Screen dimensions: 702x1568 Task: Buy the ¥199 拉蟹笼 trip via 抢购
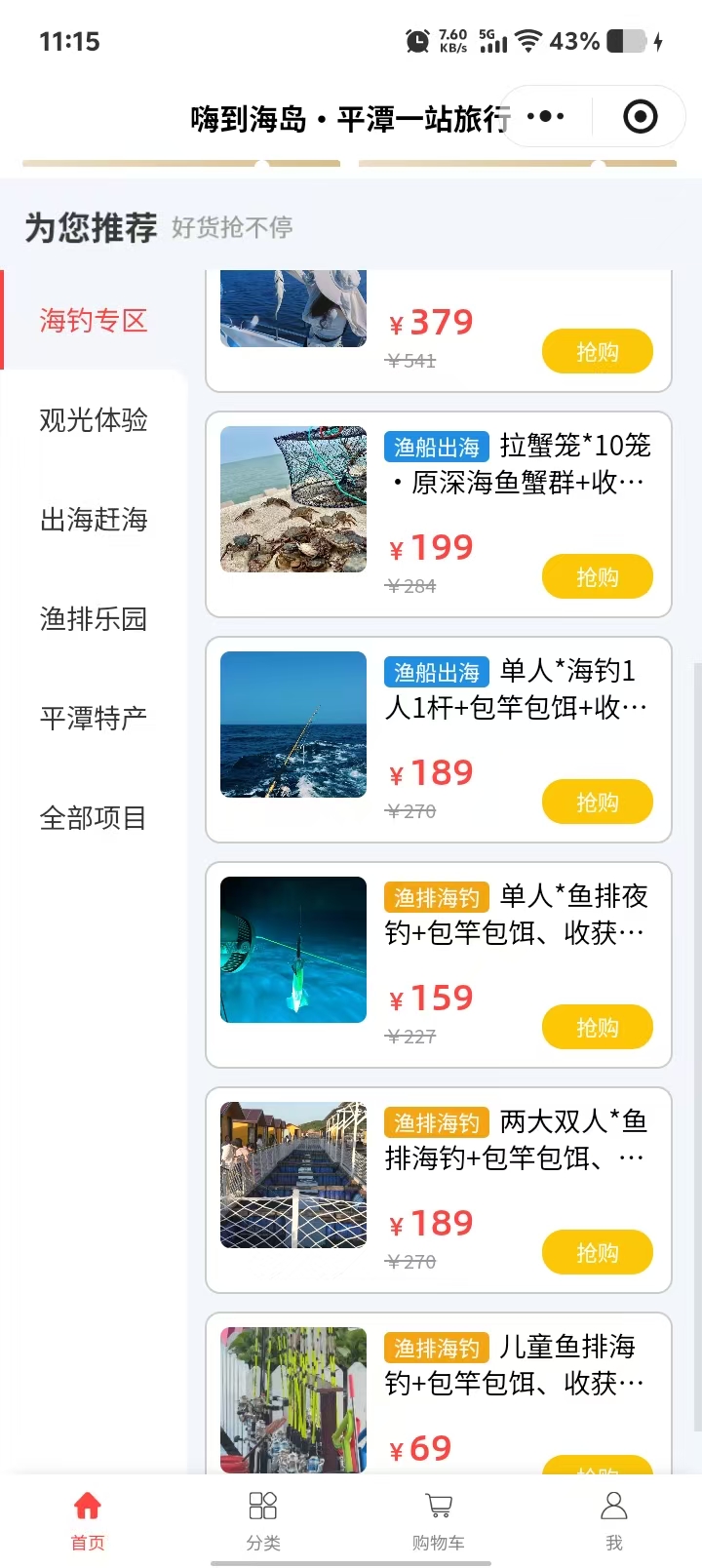point(597,577)
